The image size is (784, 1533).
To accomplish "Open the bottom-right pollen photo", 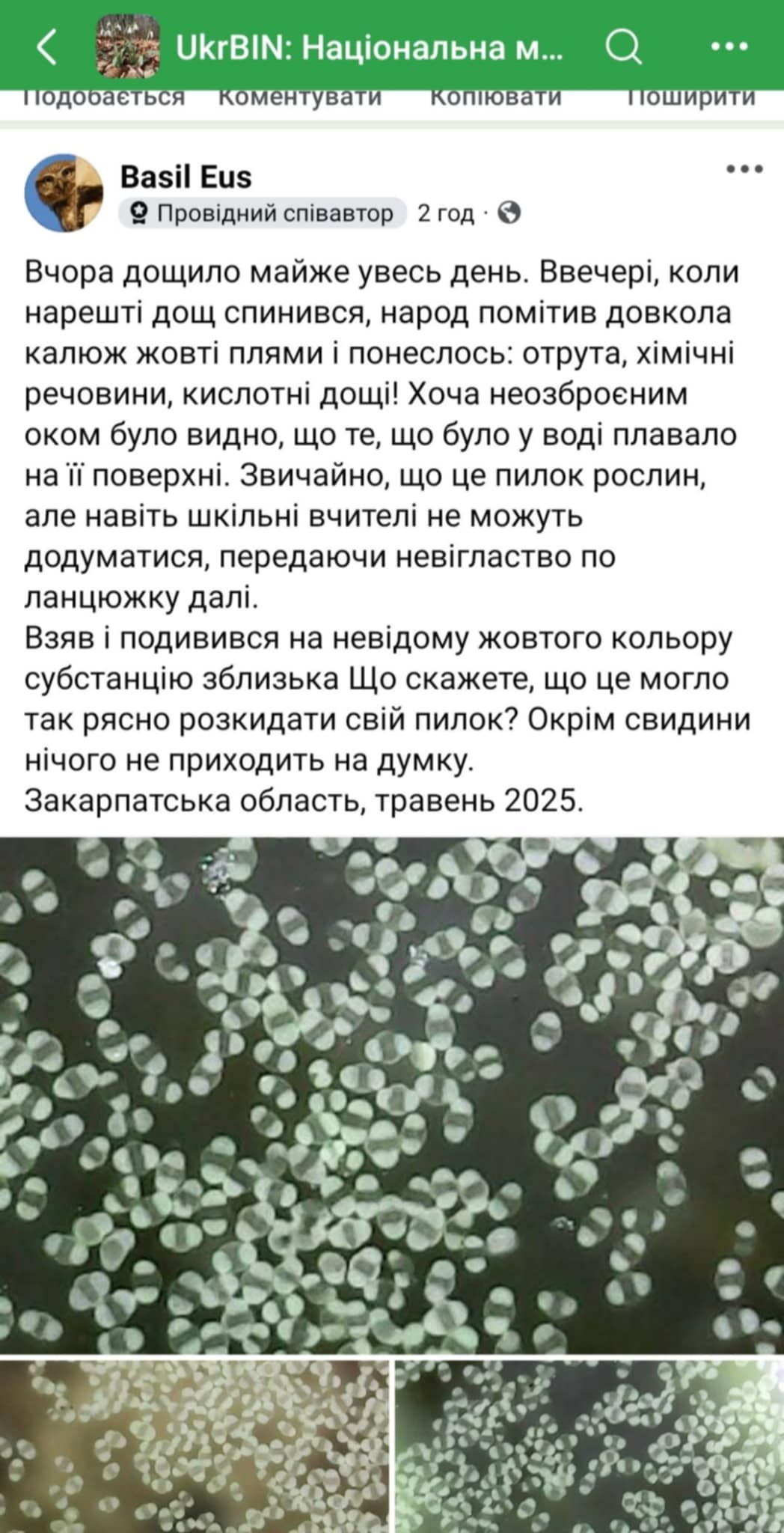I will point(589,1446).
